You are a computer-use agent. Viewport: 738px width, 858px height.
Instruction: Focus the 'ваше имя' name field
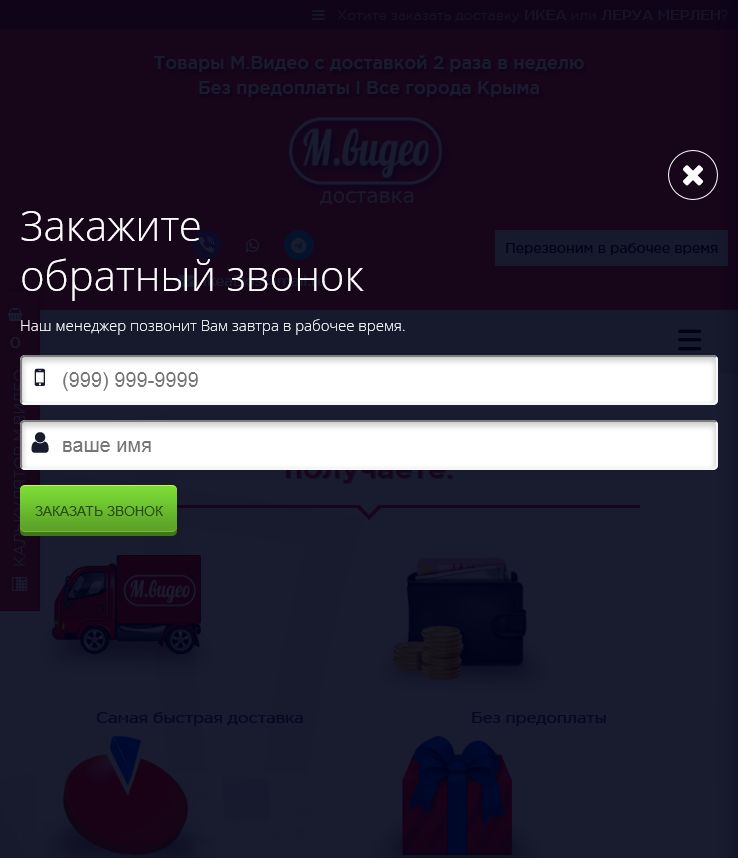point(380,445)
